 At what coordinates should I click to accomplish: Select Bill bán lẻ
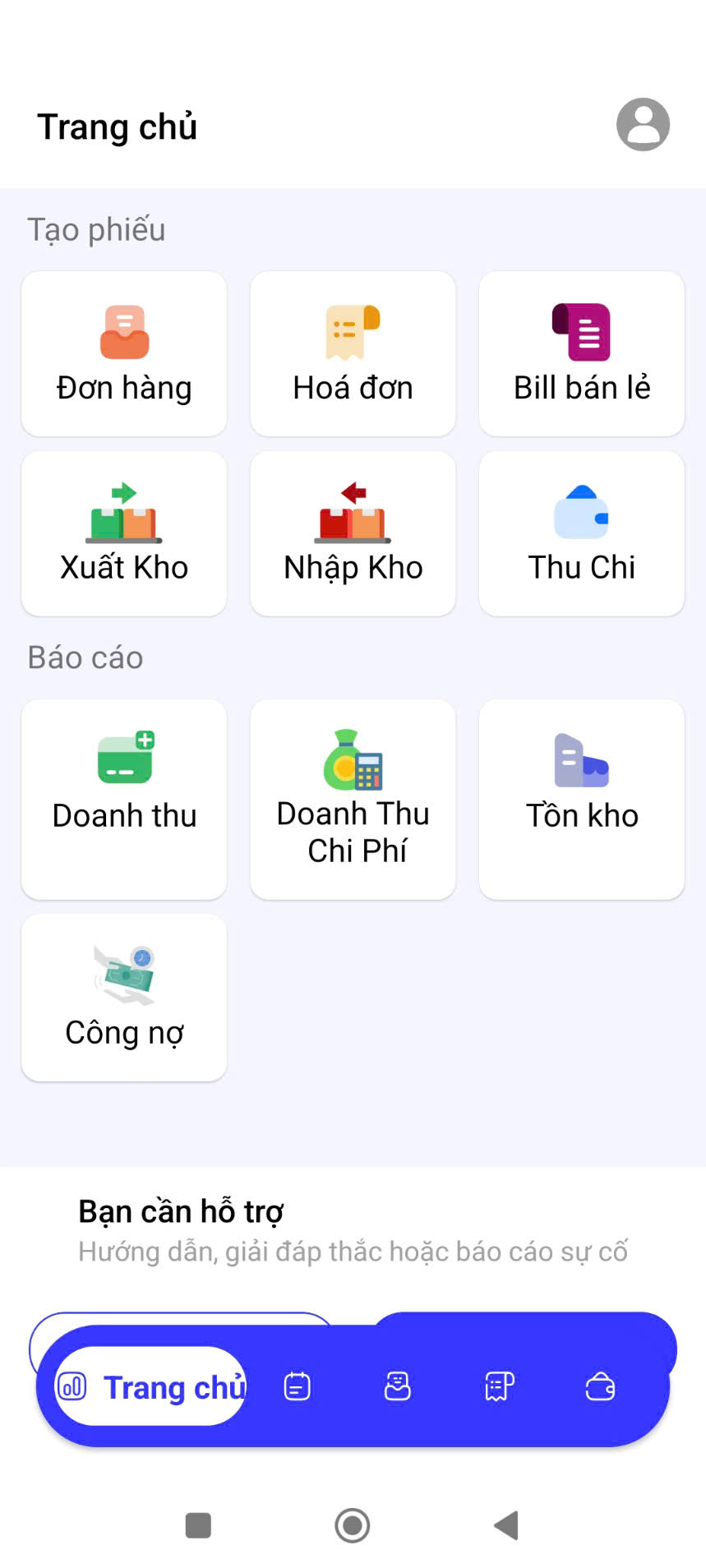582,353
